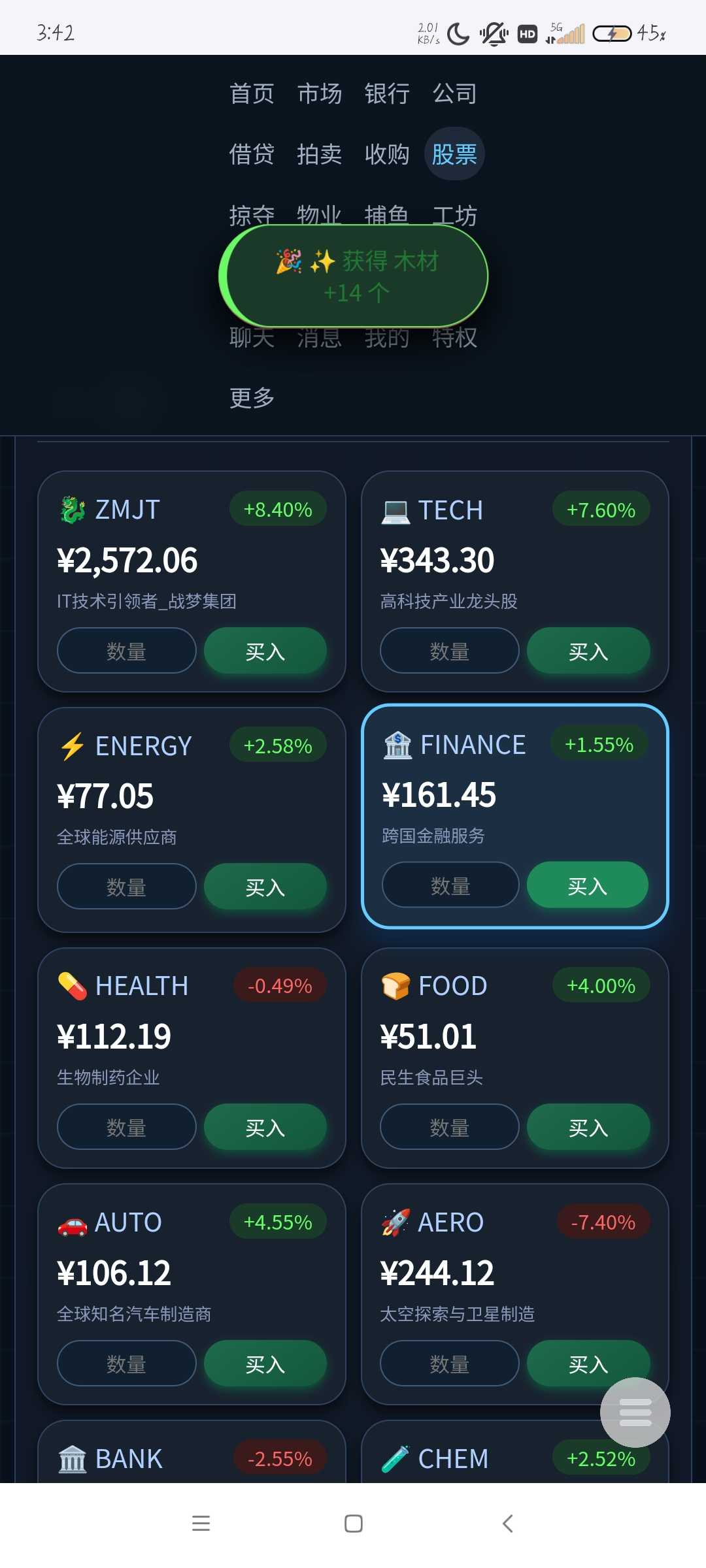
Task: Enter the 数量 for AERO stock
Action: click(x=450, y=1364)
